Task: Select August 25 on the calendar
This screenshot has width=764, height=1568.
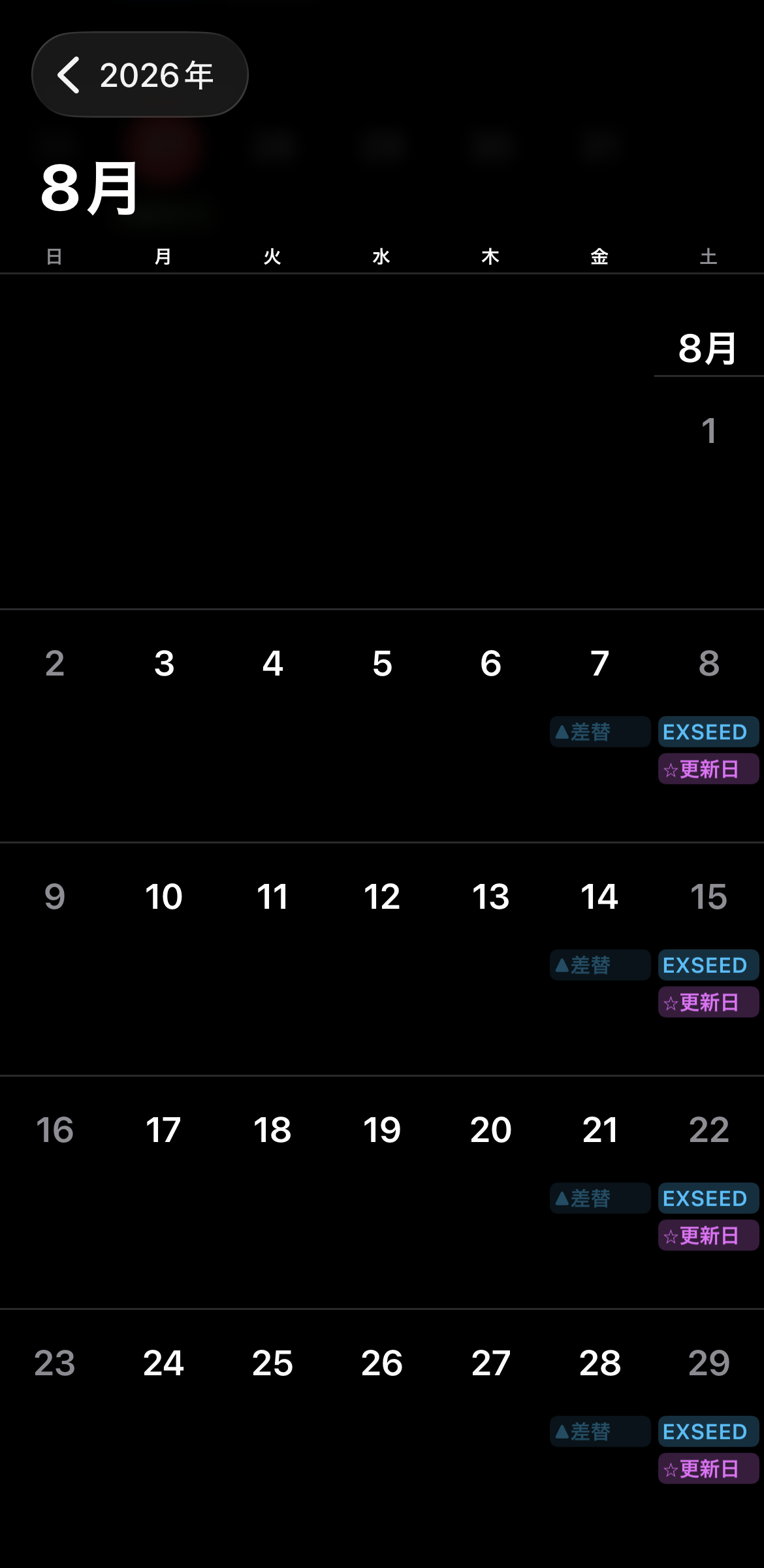Action: 272,1363
